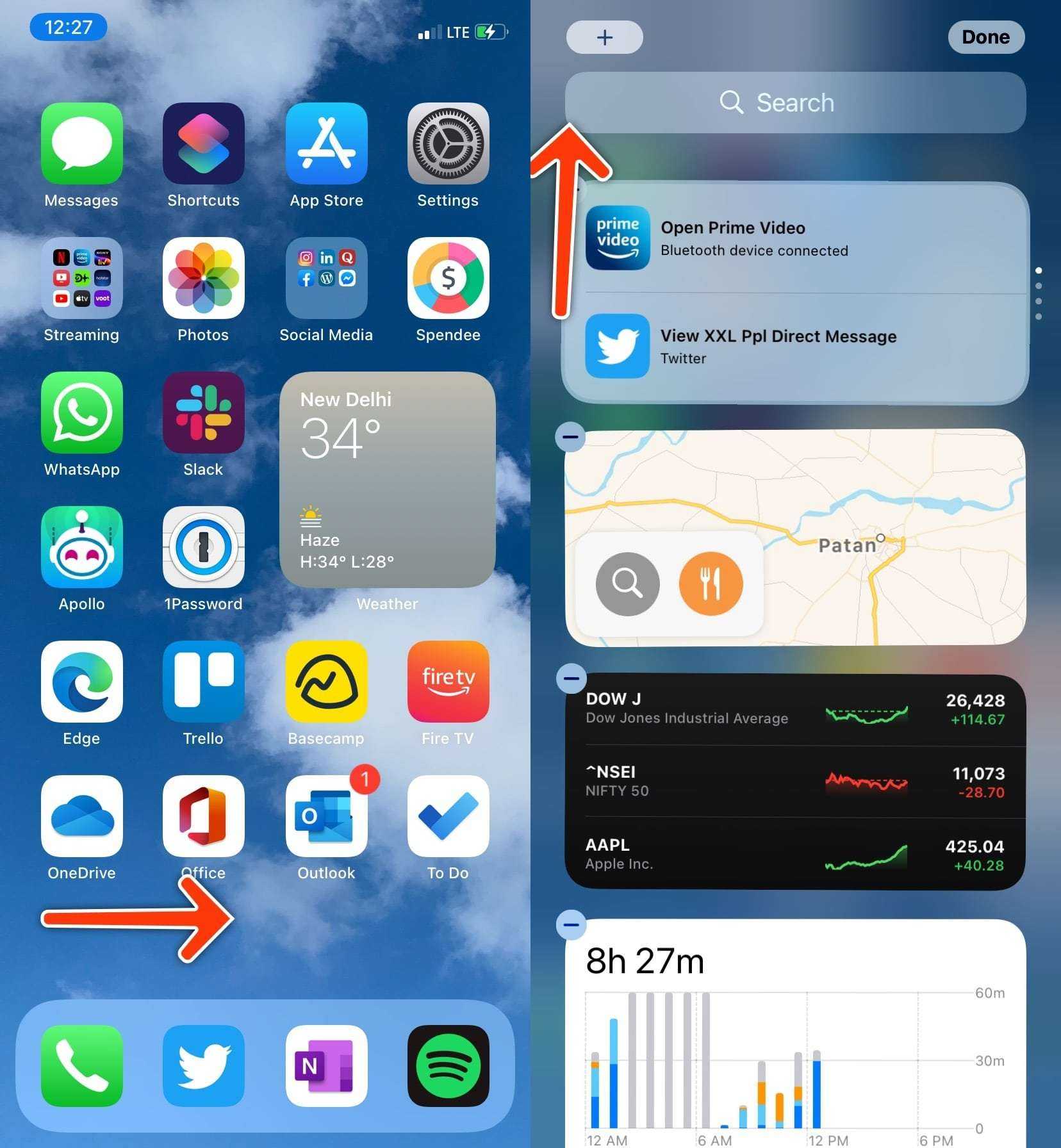1061x1148 pixels.
Task: Launch Outlook with one unread badge
Action: (326, 816)
